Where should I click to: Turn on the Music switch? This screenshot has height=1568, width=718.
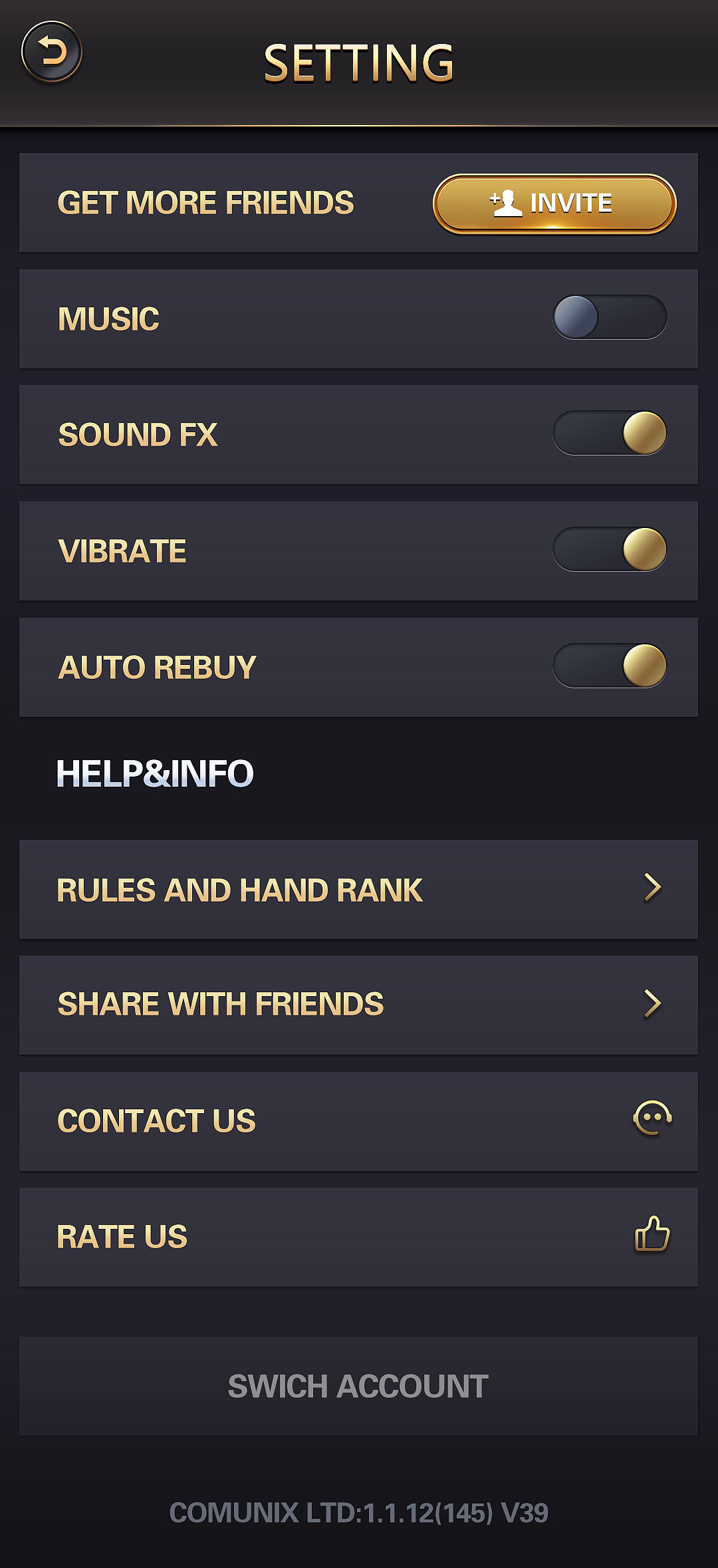(609, 317)
